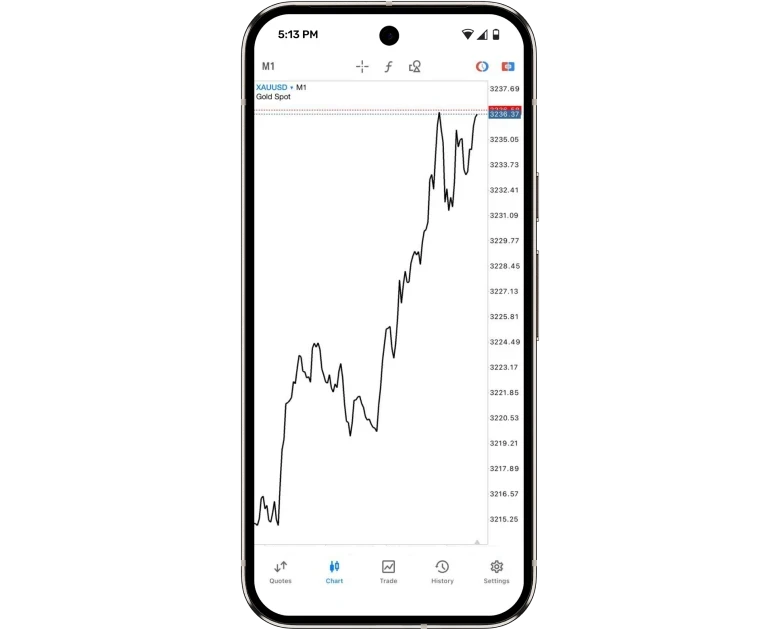This screenshot has width=780, height=629.
Task: Open the Settings tab
Action: 496,572
